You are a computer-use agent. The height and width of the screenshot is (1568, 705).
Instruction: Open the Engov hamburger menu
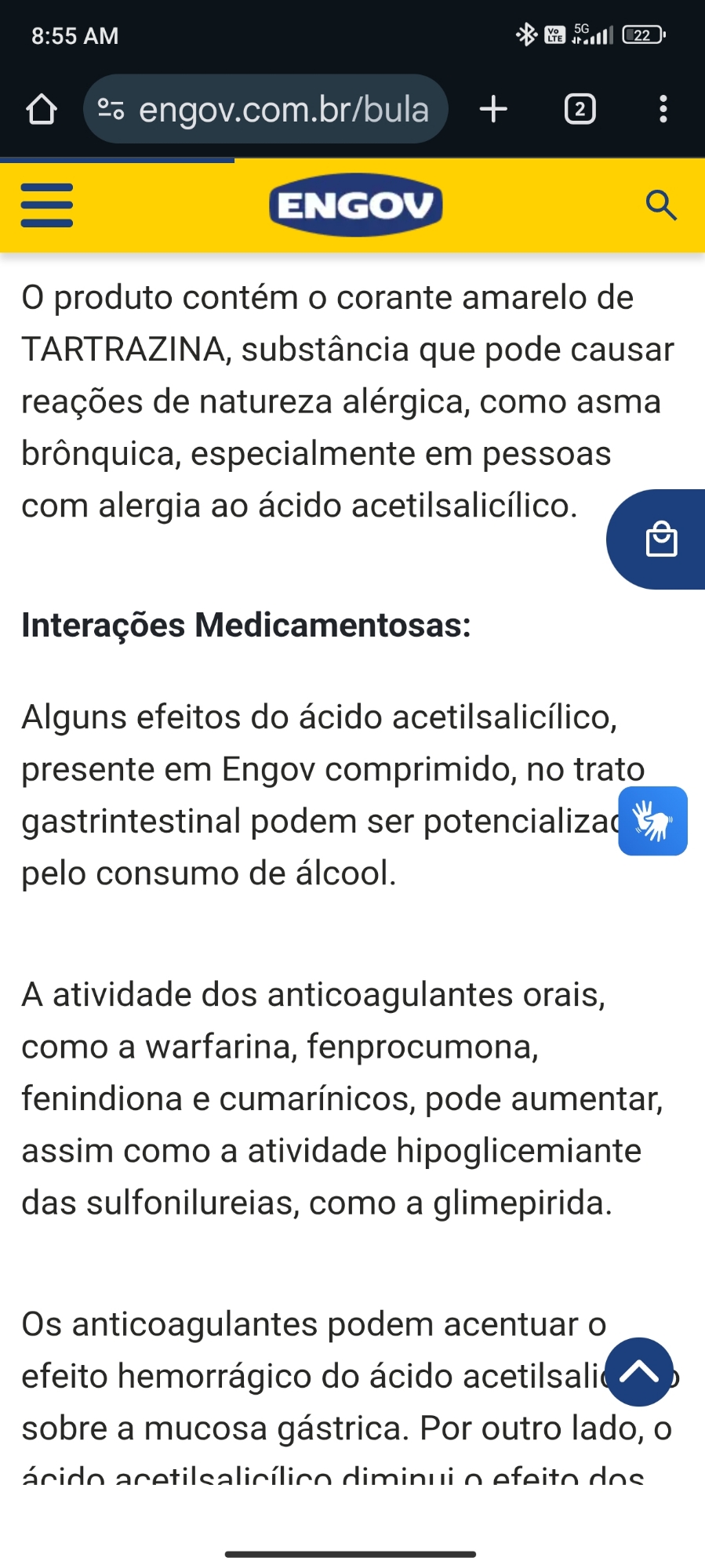point(47,205)
